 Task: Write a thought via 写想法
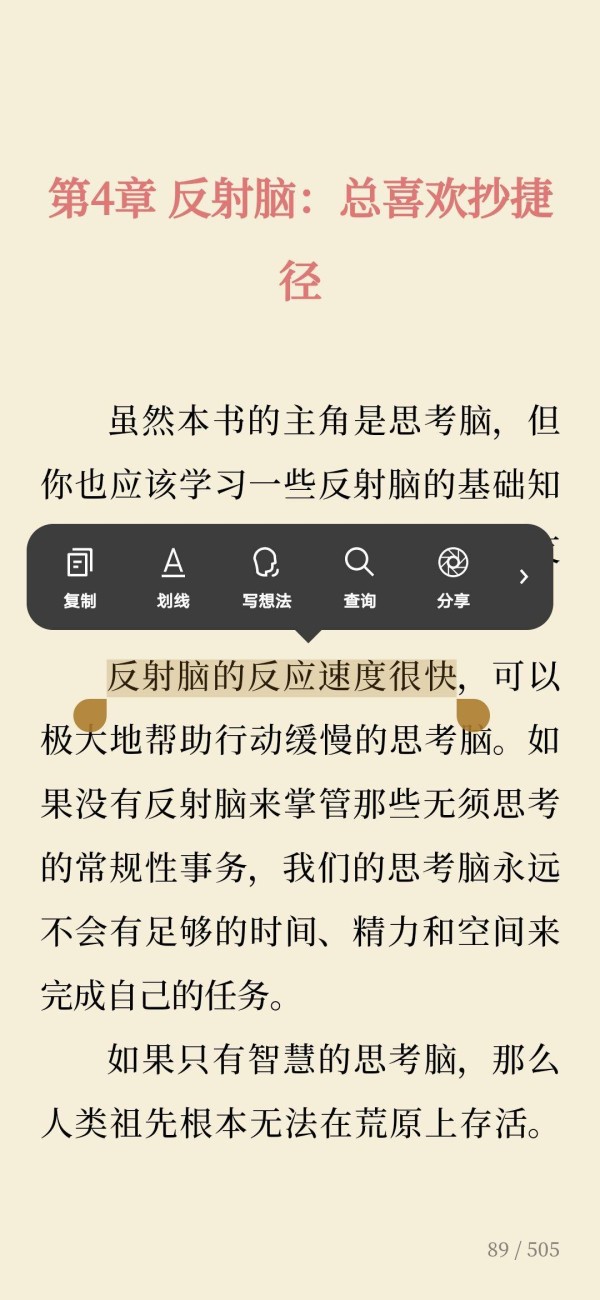pyautogui.click(x=266, y=578)
